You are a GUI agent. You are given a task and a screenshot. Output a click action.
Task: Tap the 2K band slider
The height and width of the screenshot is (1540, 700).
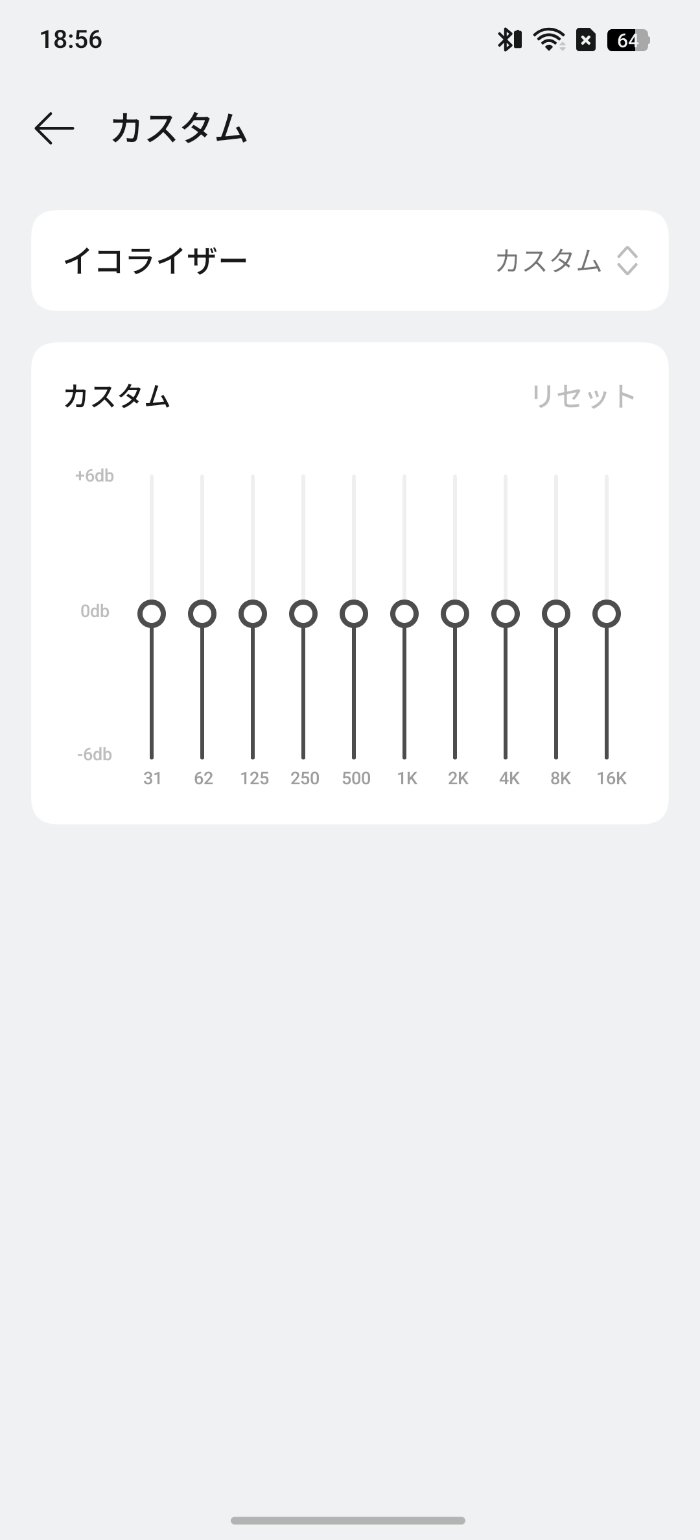click(455, 614)
